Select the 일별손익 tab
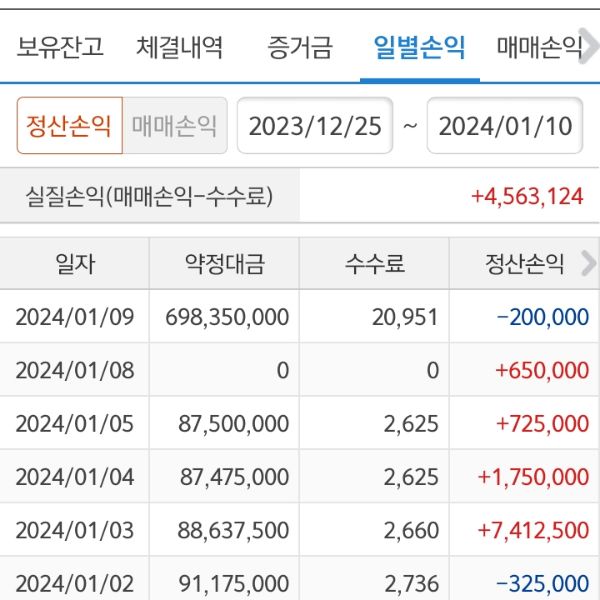600x600 pixels. [x=419, y=46]
